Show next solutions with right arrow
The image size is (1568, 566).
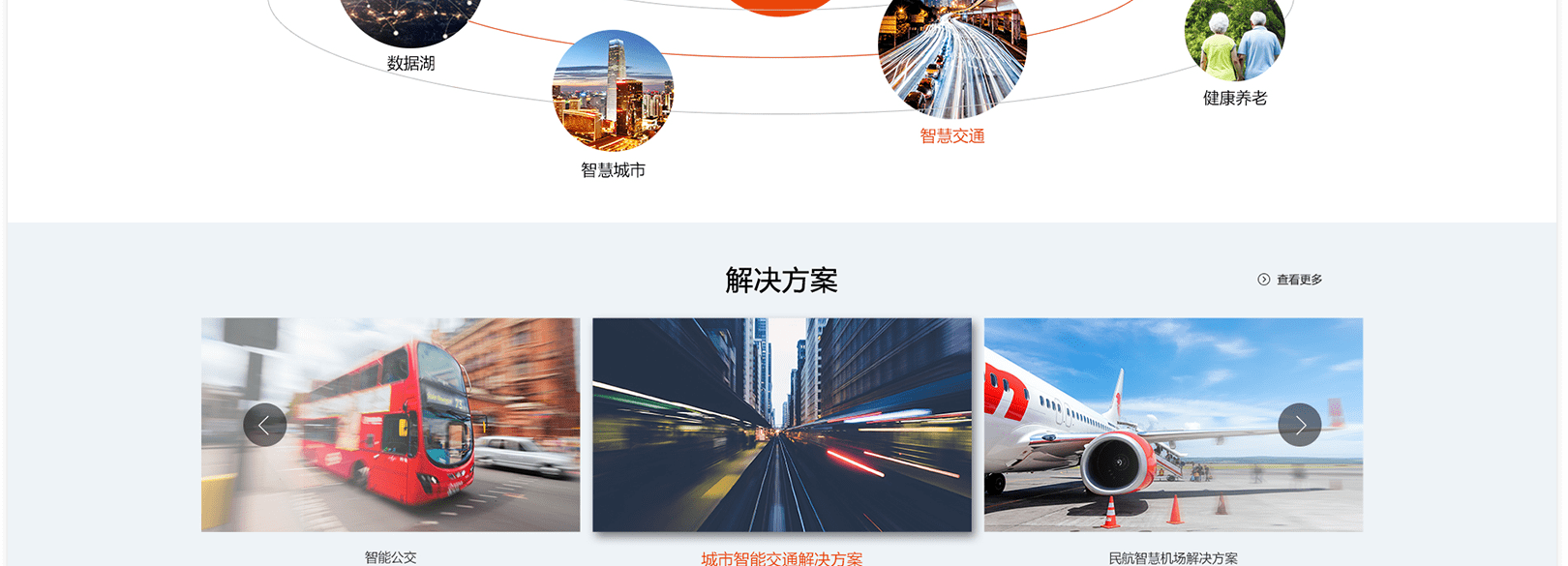(1299, 425)
